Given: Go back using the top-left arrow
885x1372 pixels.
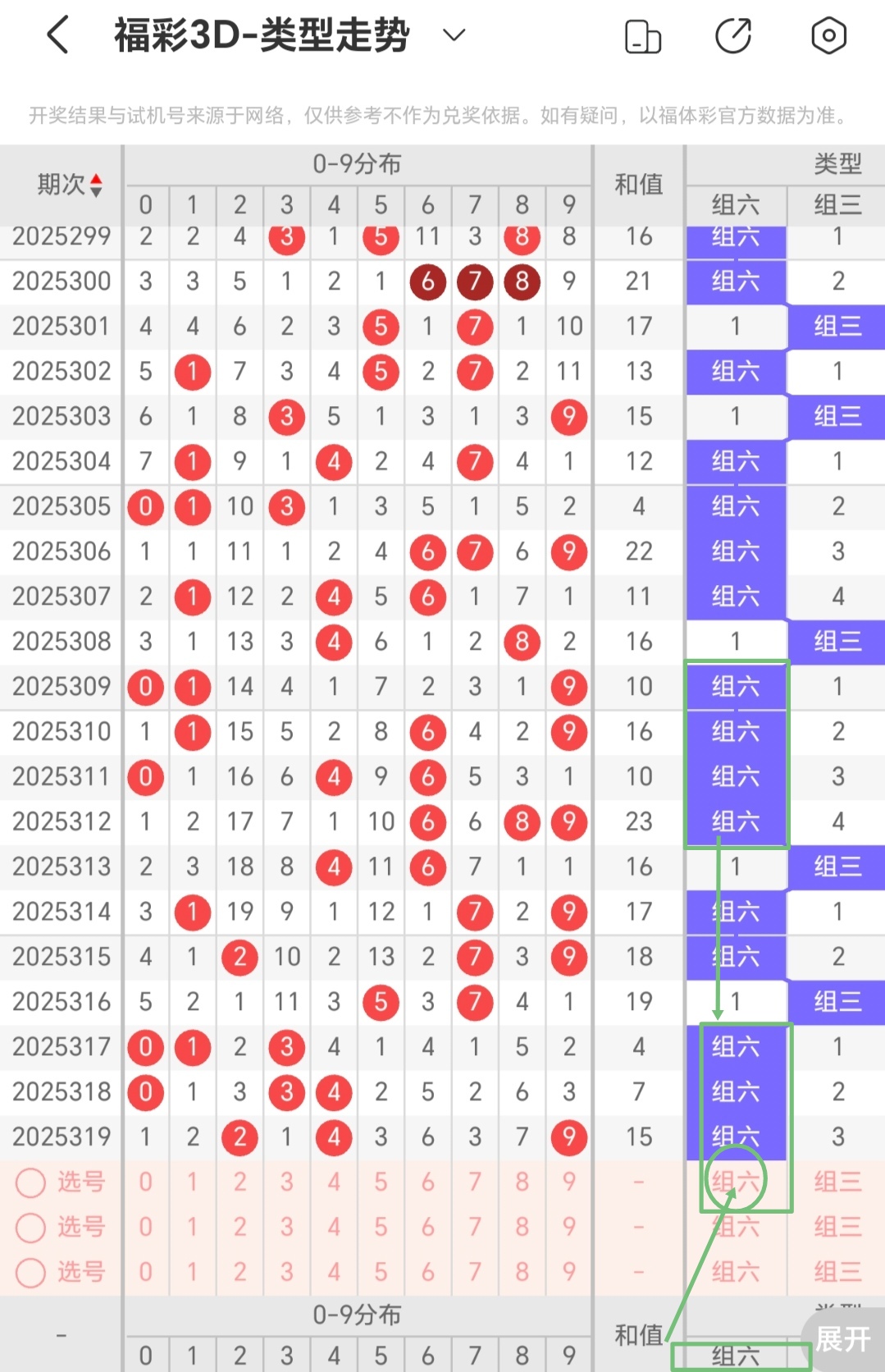Looking at the screenshot, I should coord(57,36).
